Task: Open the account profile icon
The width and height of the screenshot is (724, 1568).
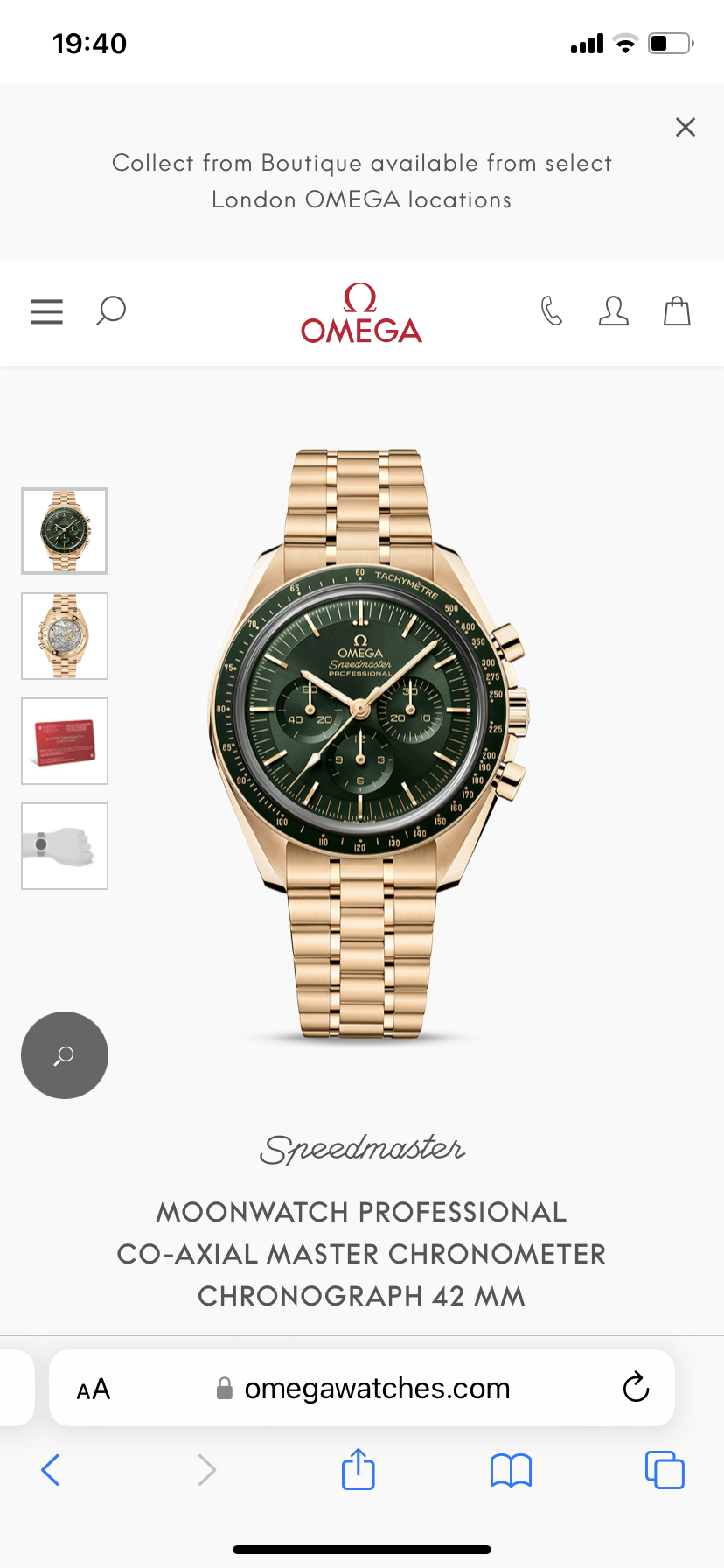Action: click(x=613, y=311)
